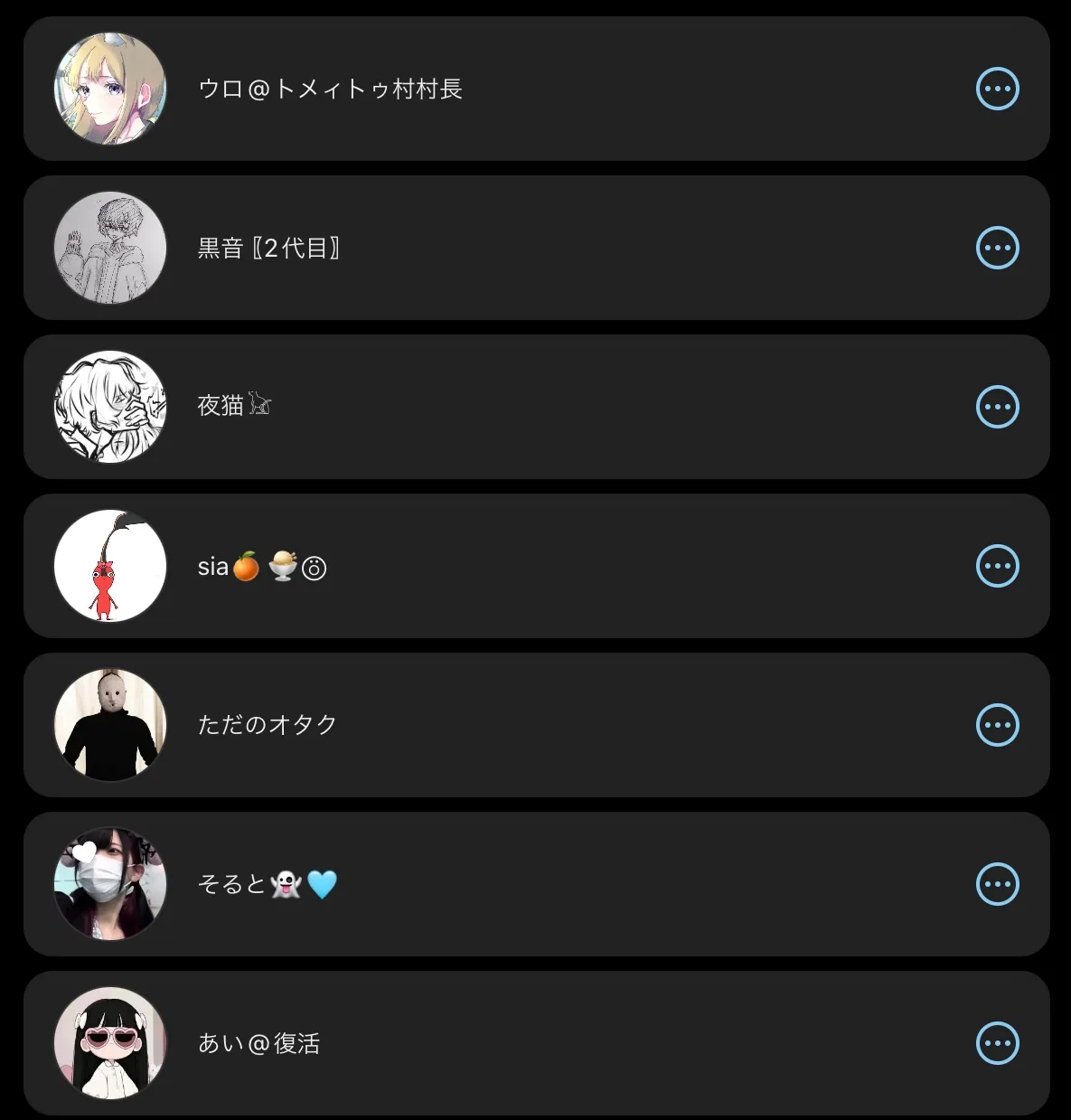
Task: Tap the more options icon for 黒音〘2代目〙
Action: (x=998, y=248)
